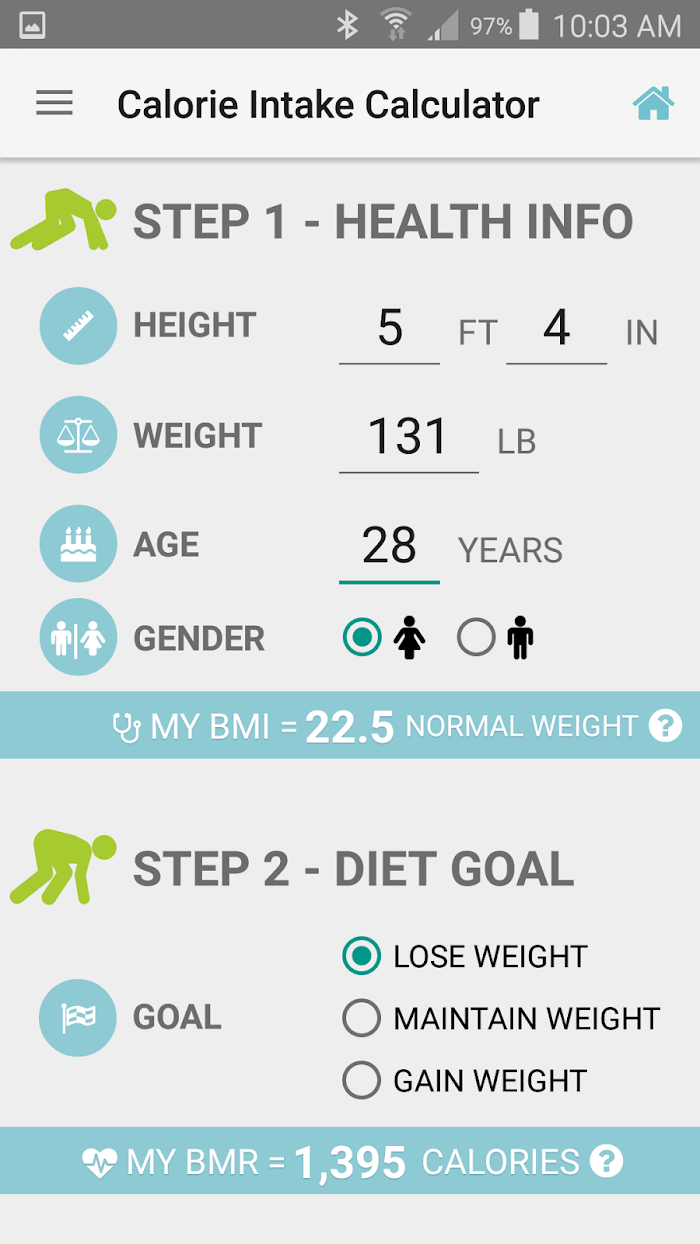Change the weight in pounds field
The width and height of the screenshot is (700, 1244).
408,438
